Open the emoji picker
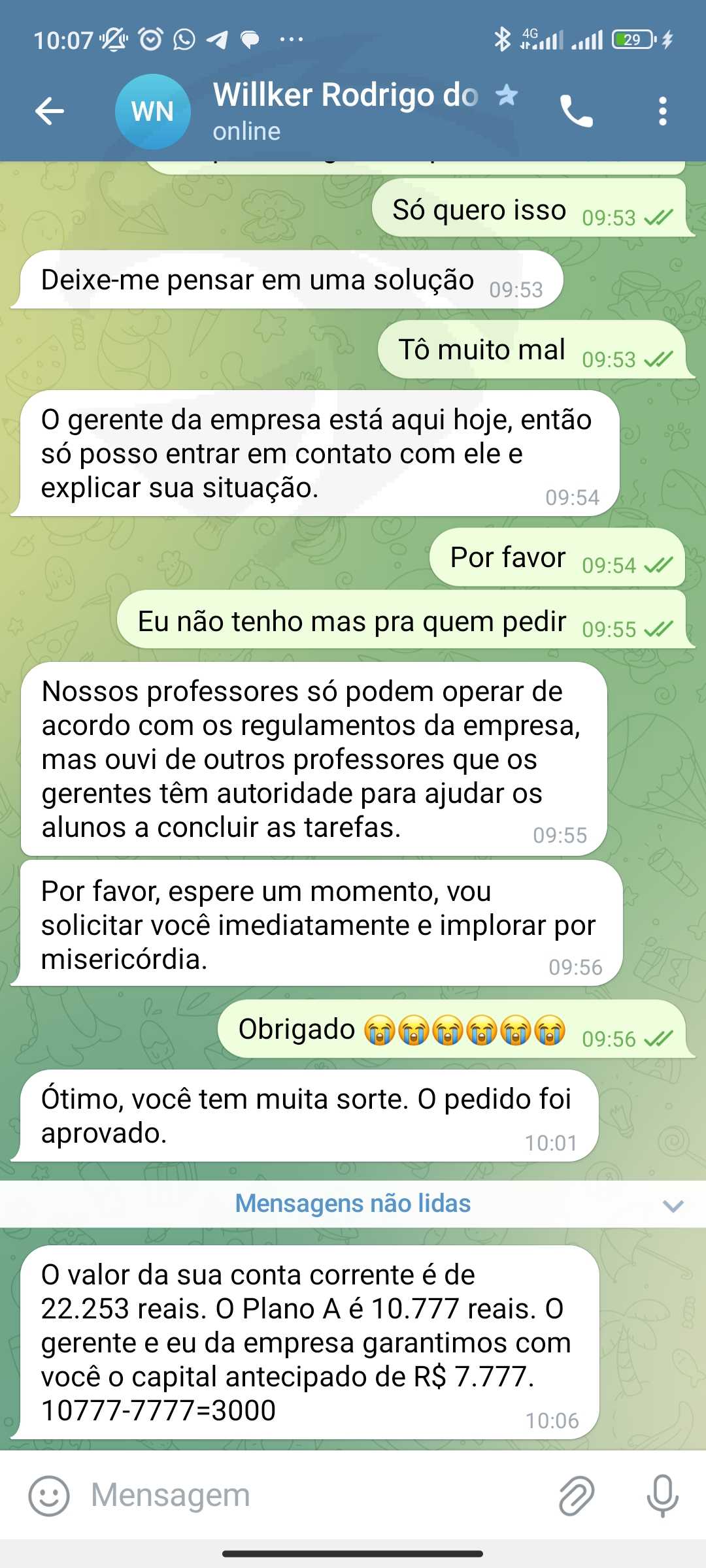706x1568 pixels. (x=49, y=1496)
